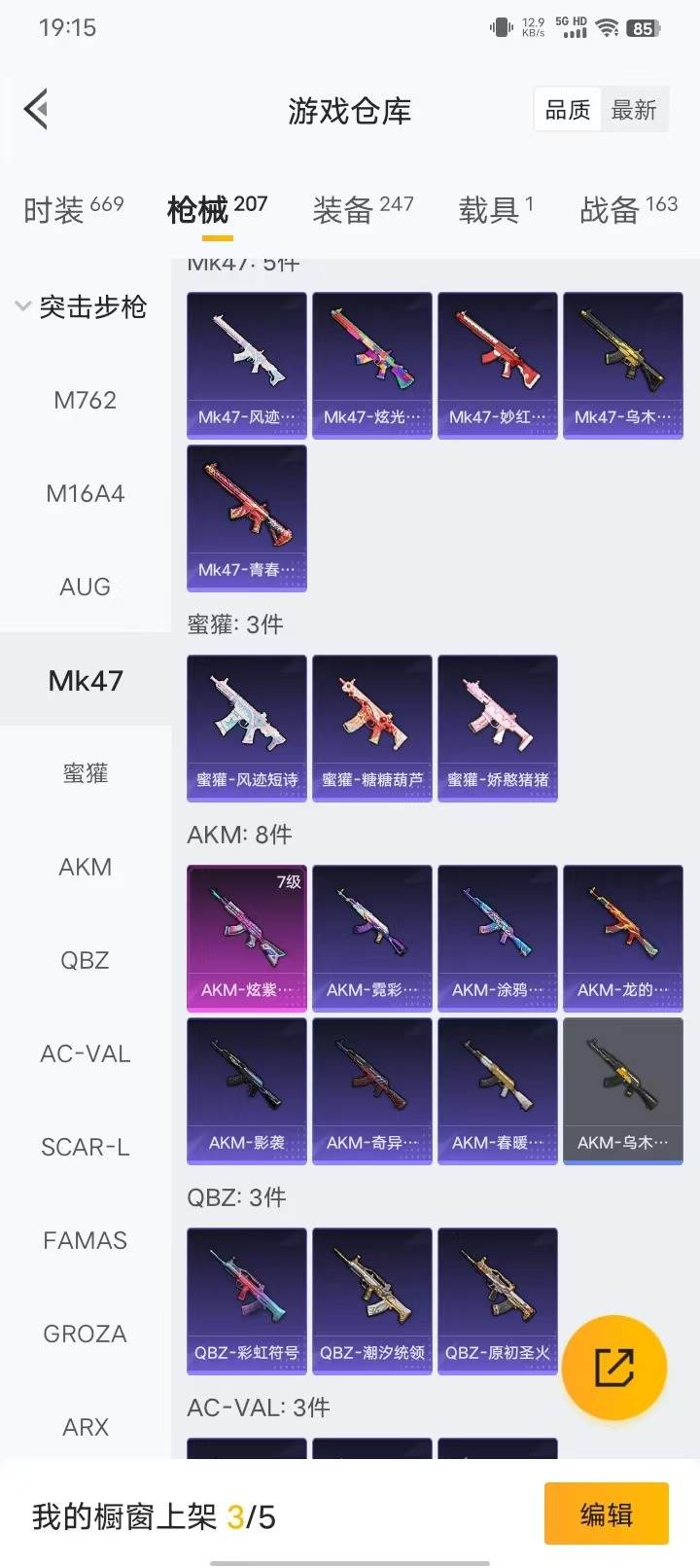Select M762 in the weapon sidebar
The height and width of the screenshot is (1568, 700).
[x=86, y=399]
